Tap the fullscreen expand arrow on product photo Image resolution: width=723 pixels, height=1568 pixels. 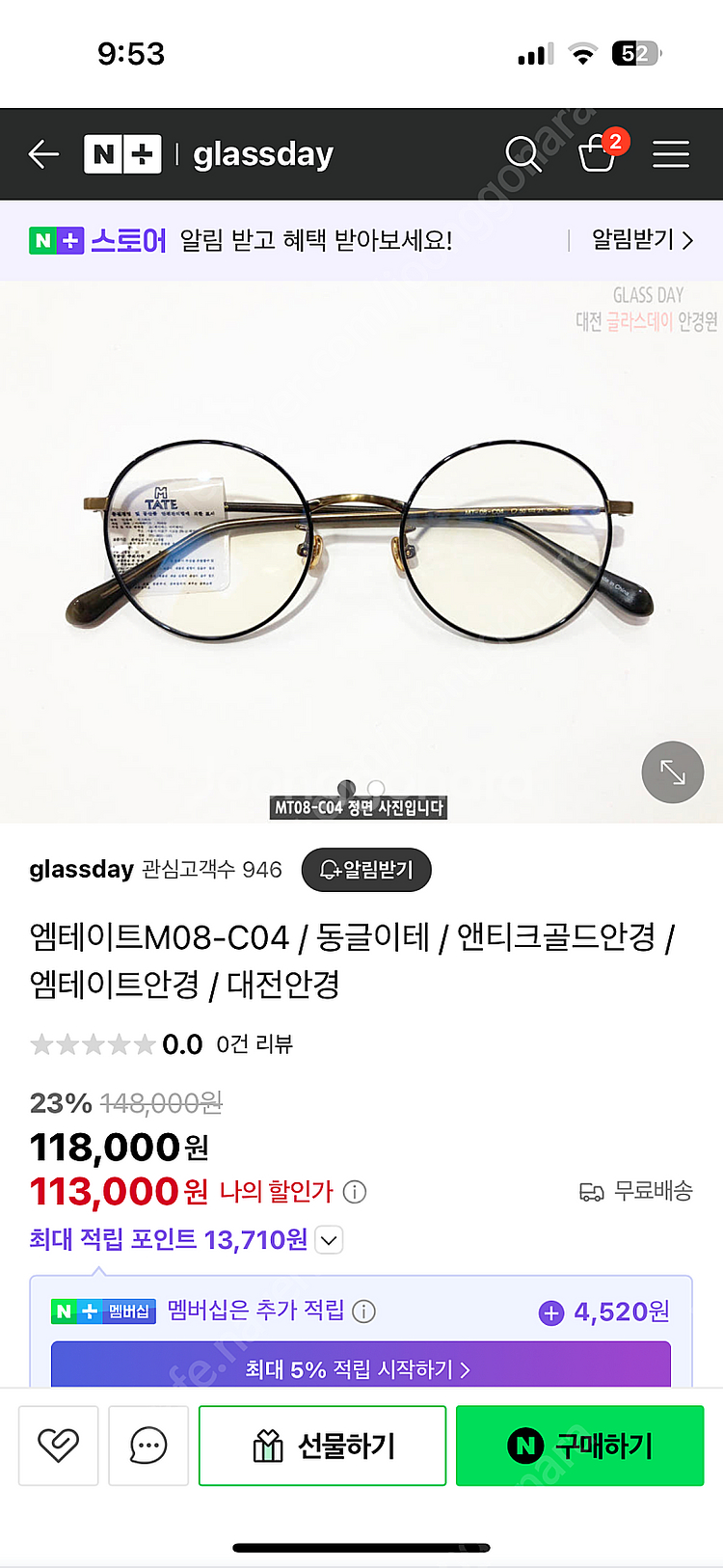672,772
